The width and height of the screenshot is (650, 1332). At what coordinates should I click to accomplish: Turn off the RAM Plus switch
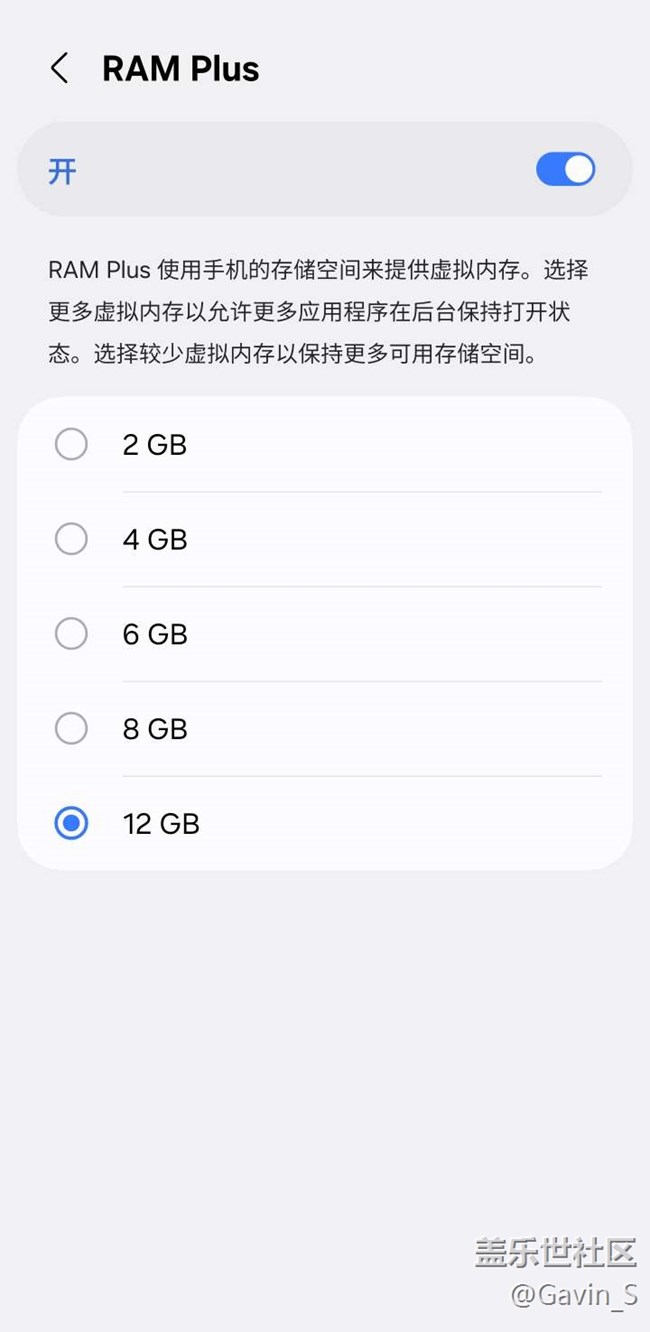tap(565, 170)
